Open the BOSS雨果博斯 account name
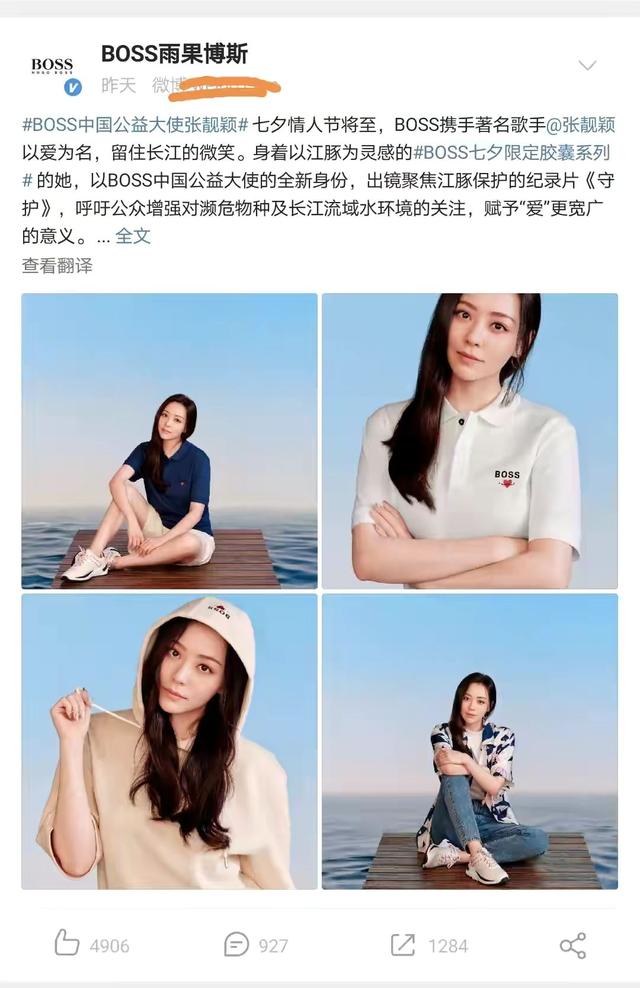 click(x=174, y=54)
